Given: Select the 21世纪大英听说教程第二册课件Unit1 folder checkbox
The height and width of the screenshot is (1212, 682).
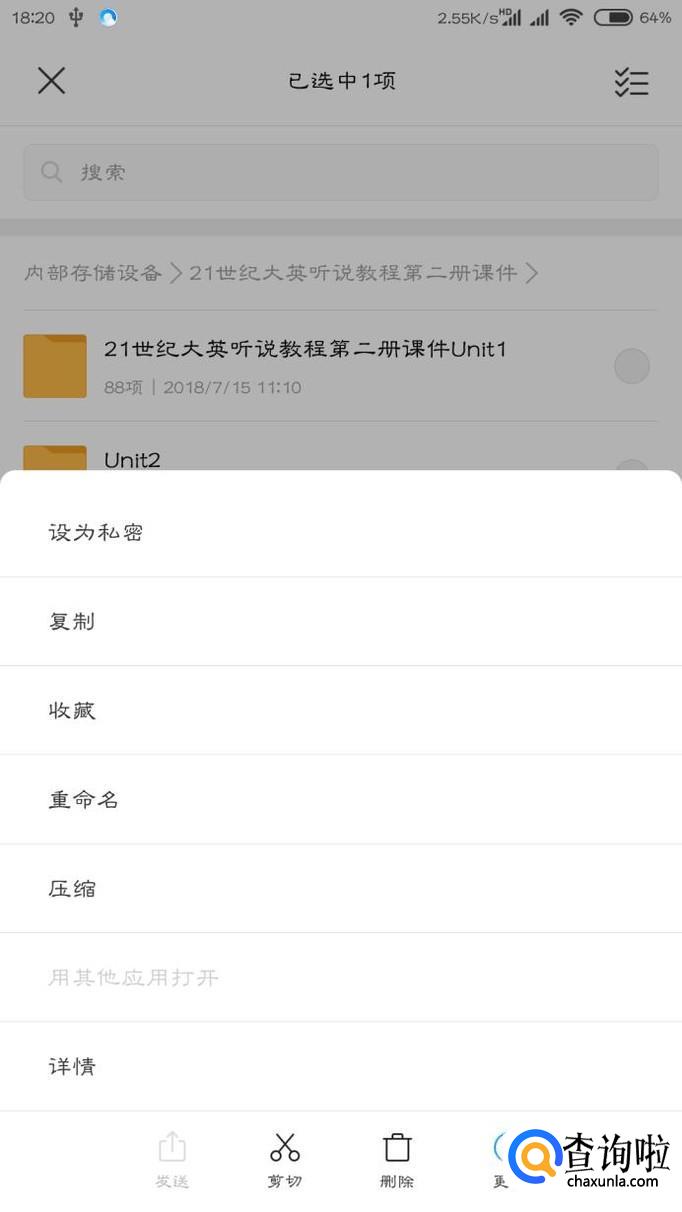Looking at the screenshot, I should pos(631,367).
